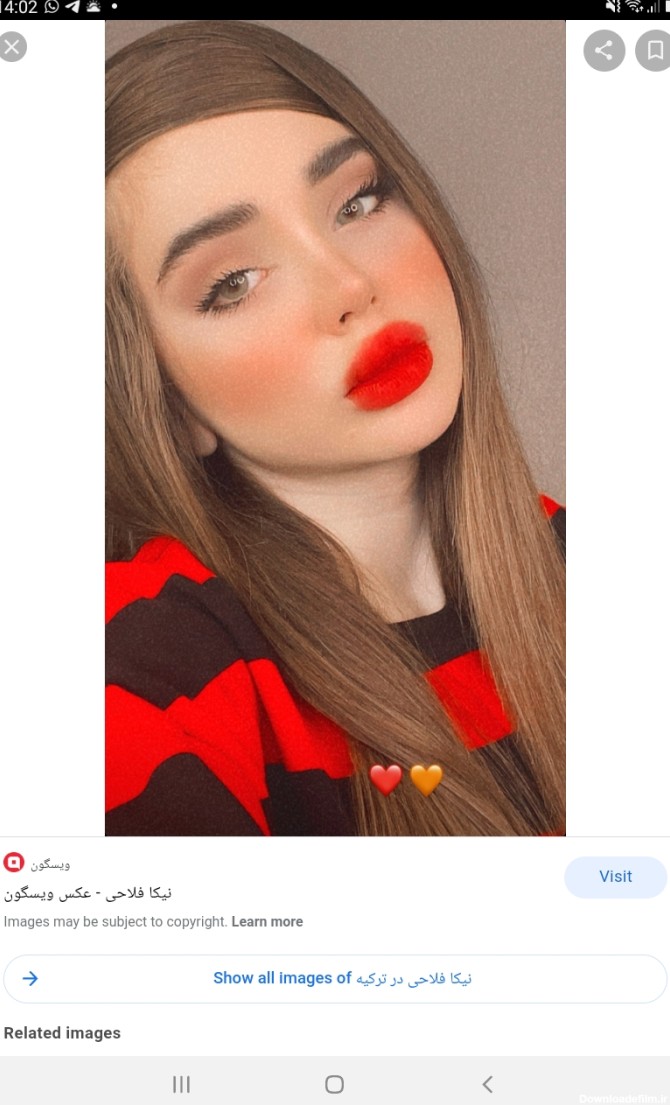Open the recent apps view
The image size is (670, 1105).
tap(182, 1084)
